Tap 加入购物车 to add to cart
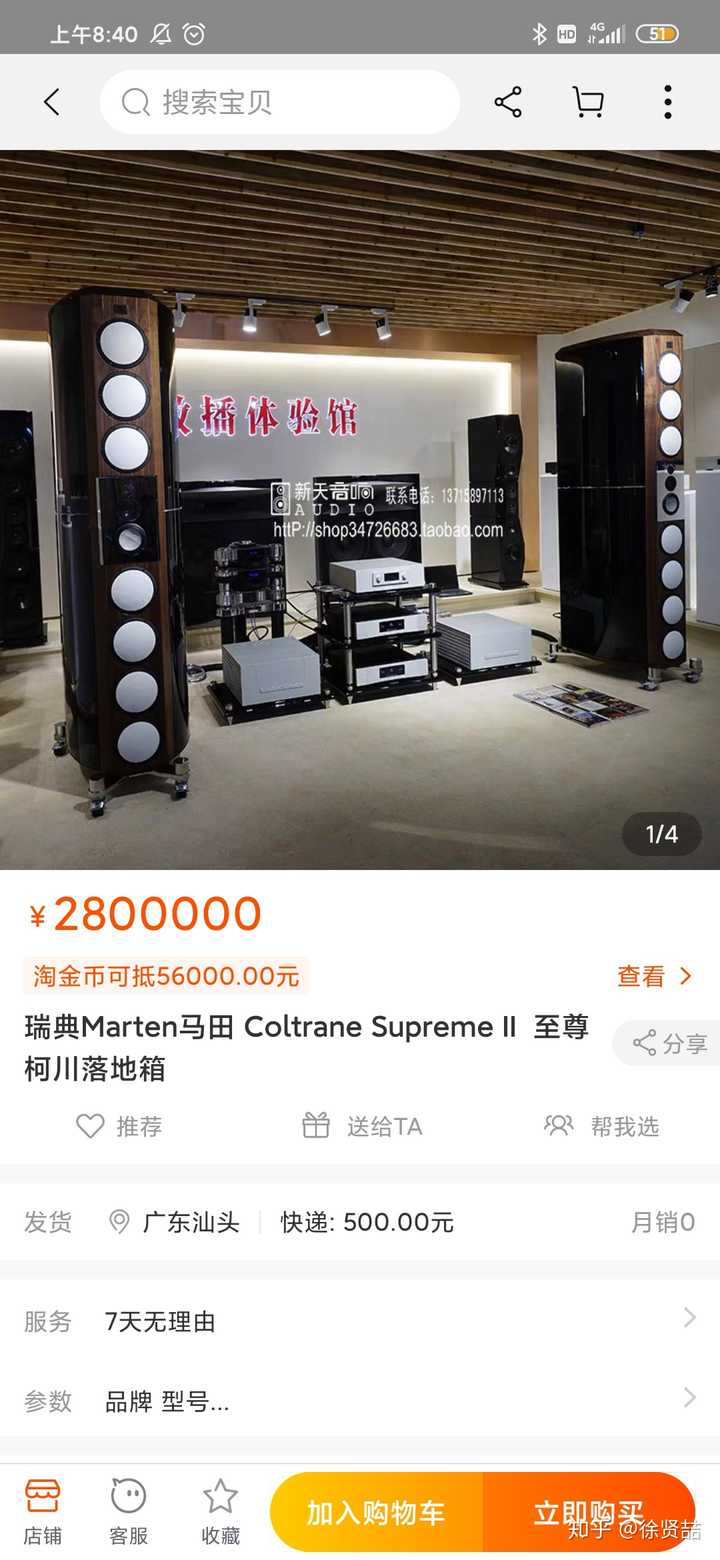 [376, 1513]
